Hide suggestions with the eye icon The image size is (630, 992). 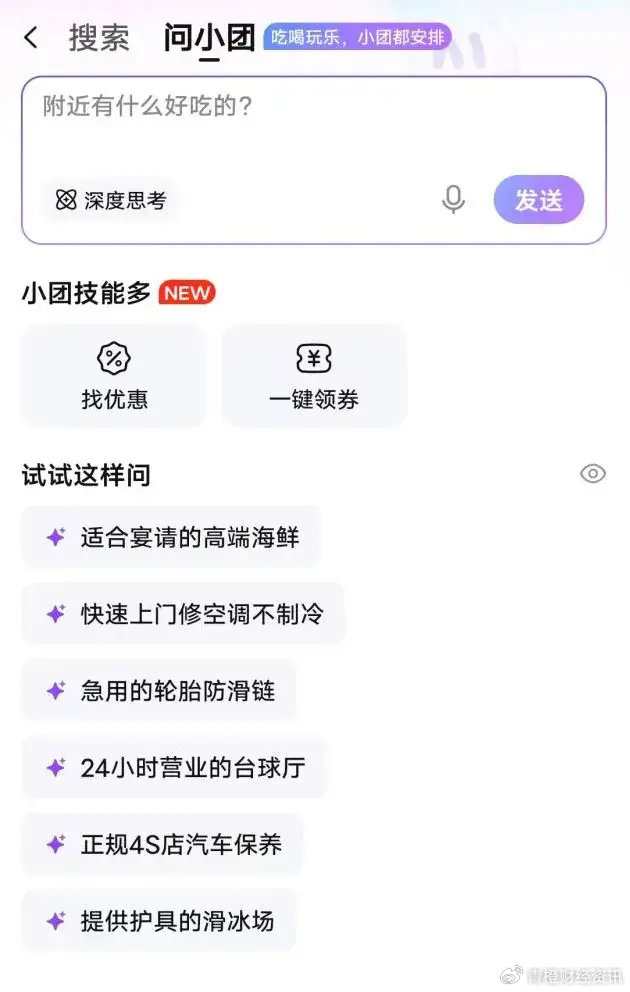[x=593, y=474]
